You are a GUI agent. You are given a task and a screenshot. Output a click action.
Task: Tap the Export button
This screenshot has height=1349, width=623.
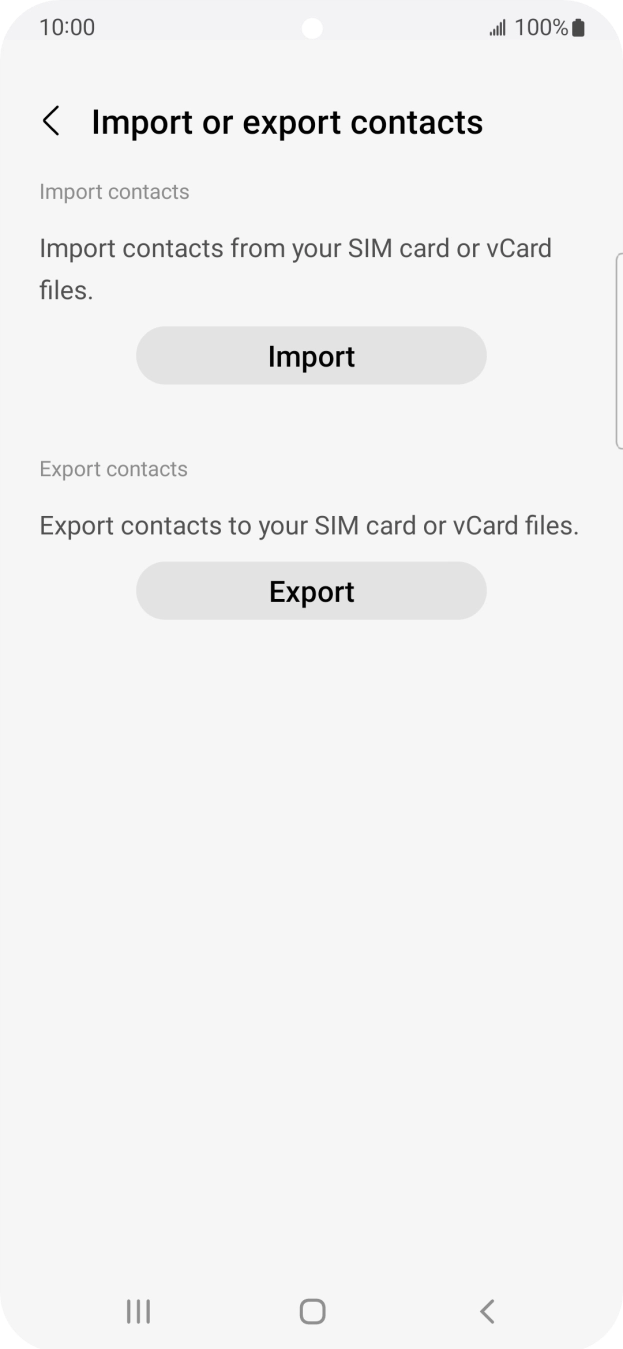click(x=311, y=591)
